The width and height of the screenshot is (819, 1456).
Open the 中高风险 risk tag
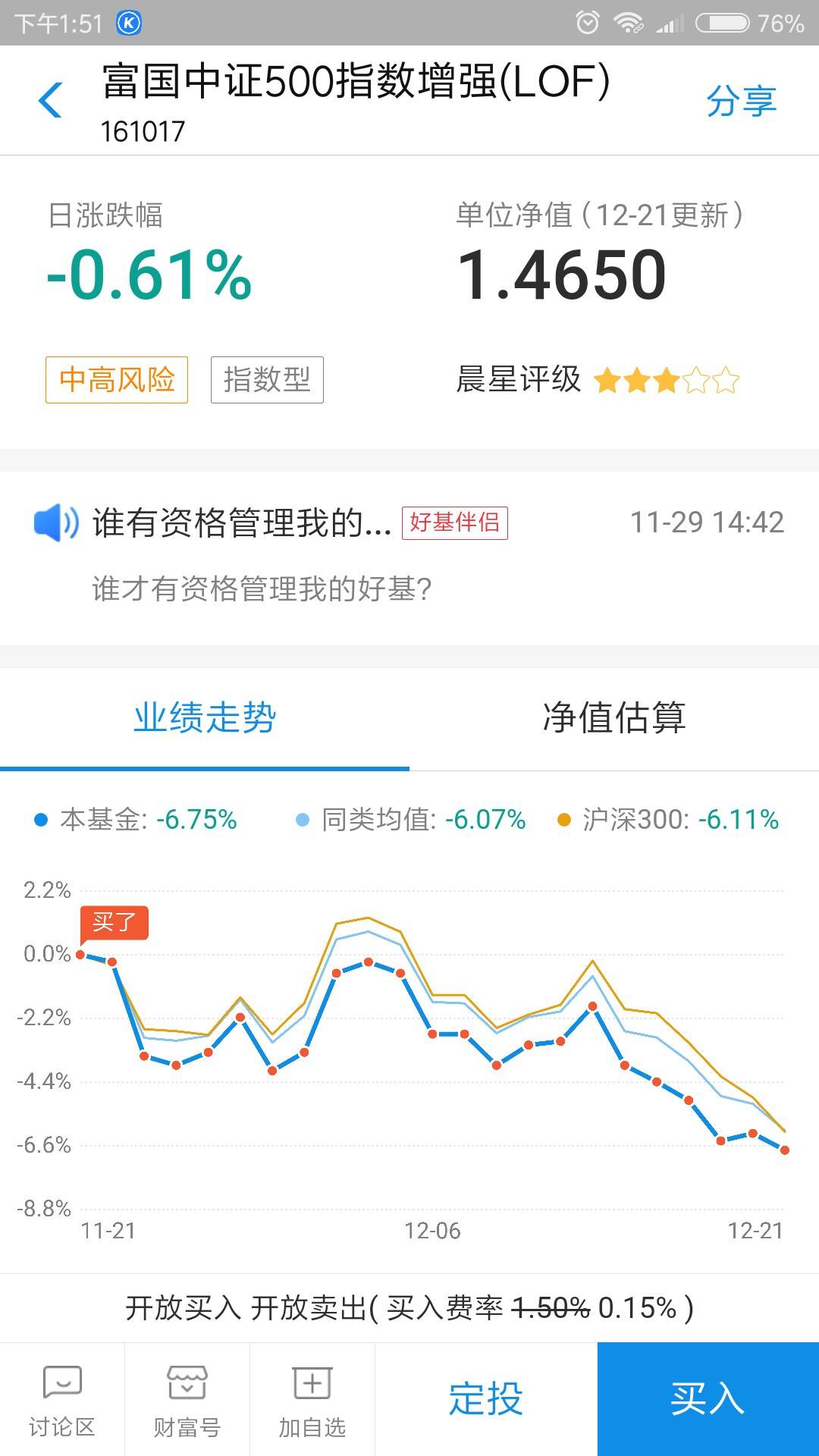pos(117,380)
